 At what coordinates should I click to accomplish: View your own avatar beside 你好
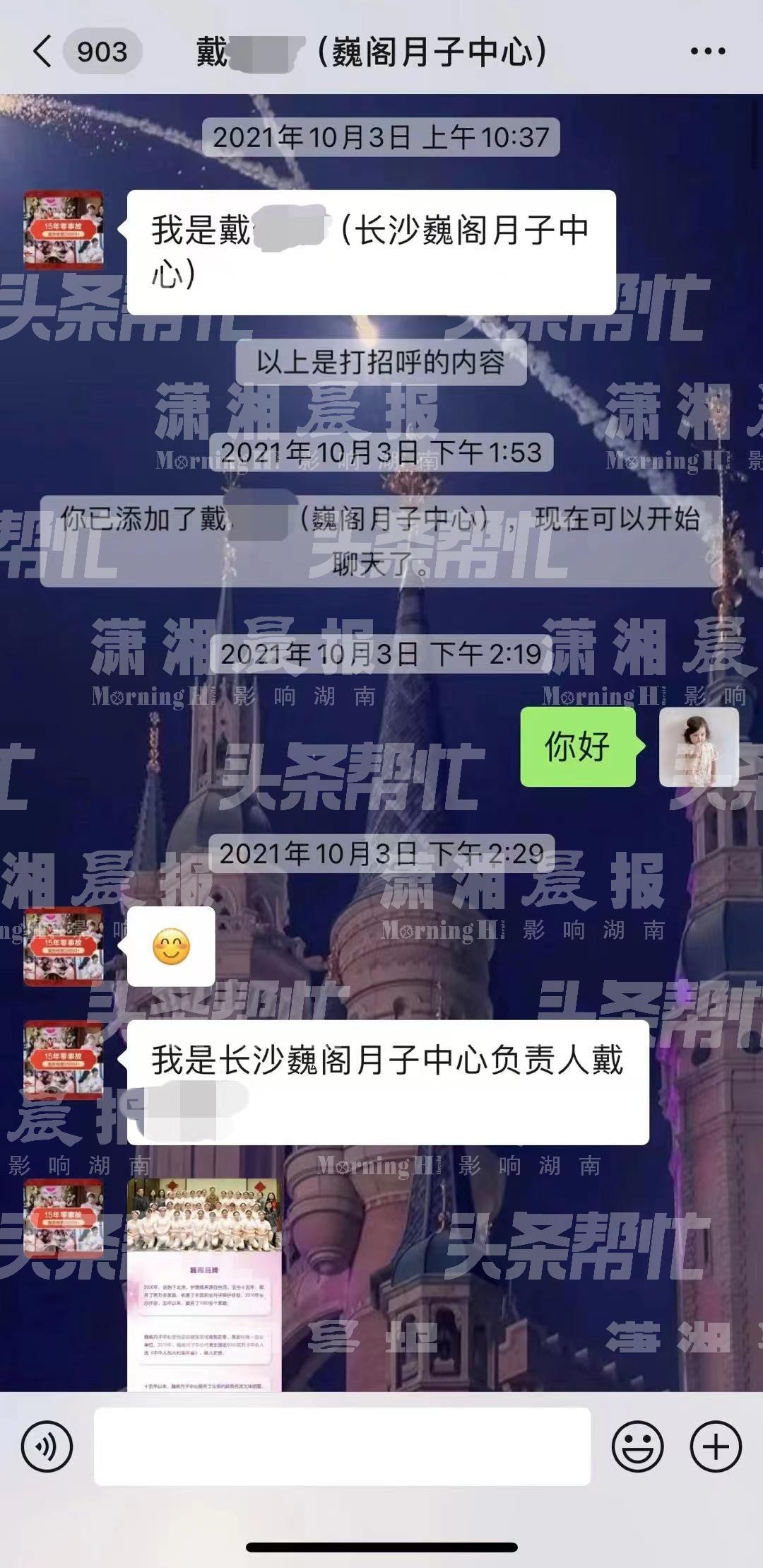click(699, 747)
